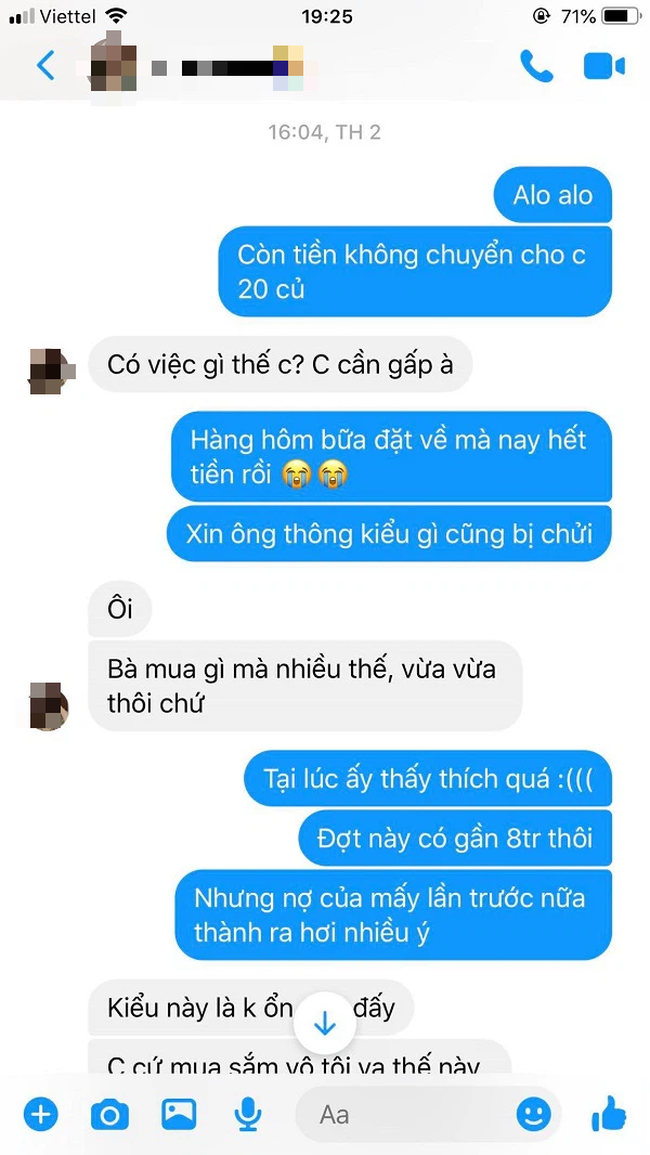This screenshot has width=650, height=1155.
Task: Open the emoji picker
Action: (533, 1114)
